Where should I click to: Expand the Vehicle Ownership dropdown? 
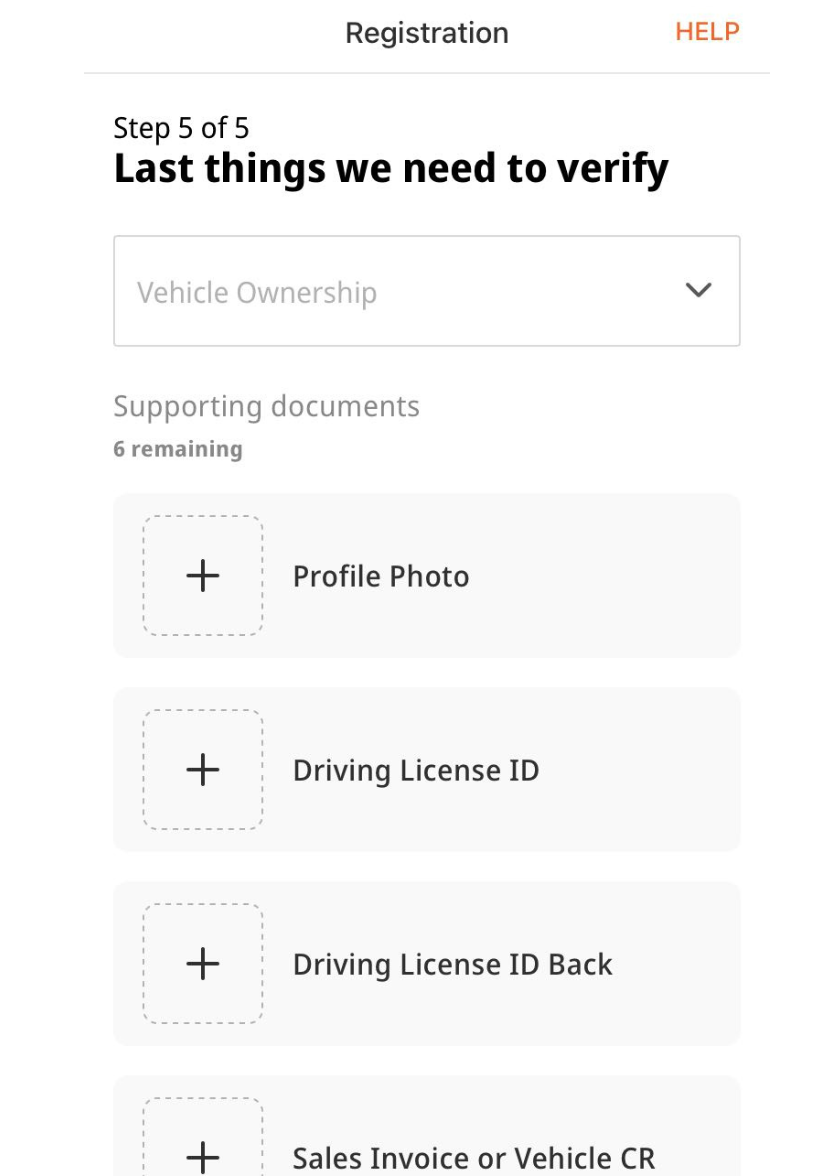pyautogui.click(x=427, y=291)
